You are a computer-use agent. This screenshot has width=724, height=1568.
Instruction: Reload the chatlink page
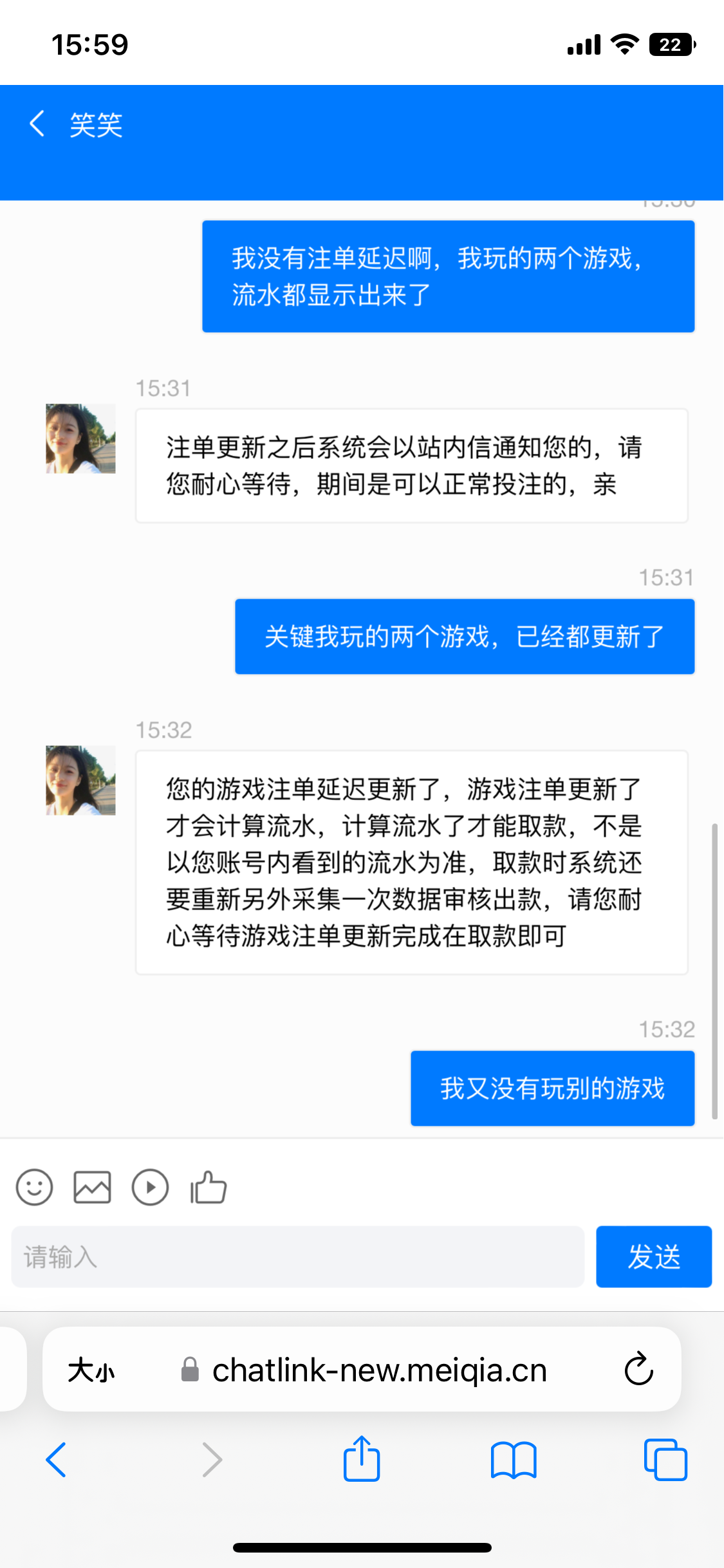(638, 1369)
